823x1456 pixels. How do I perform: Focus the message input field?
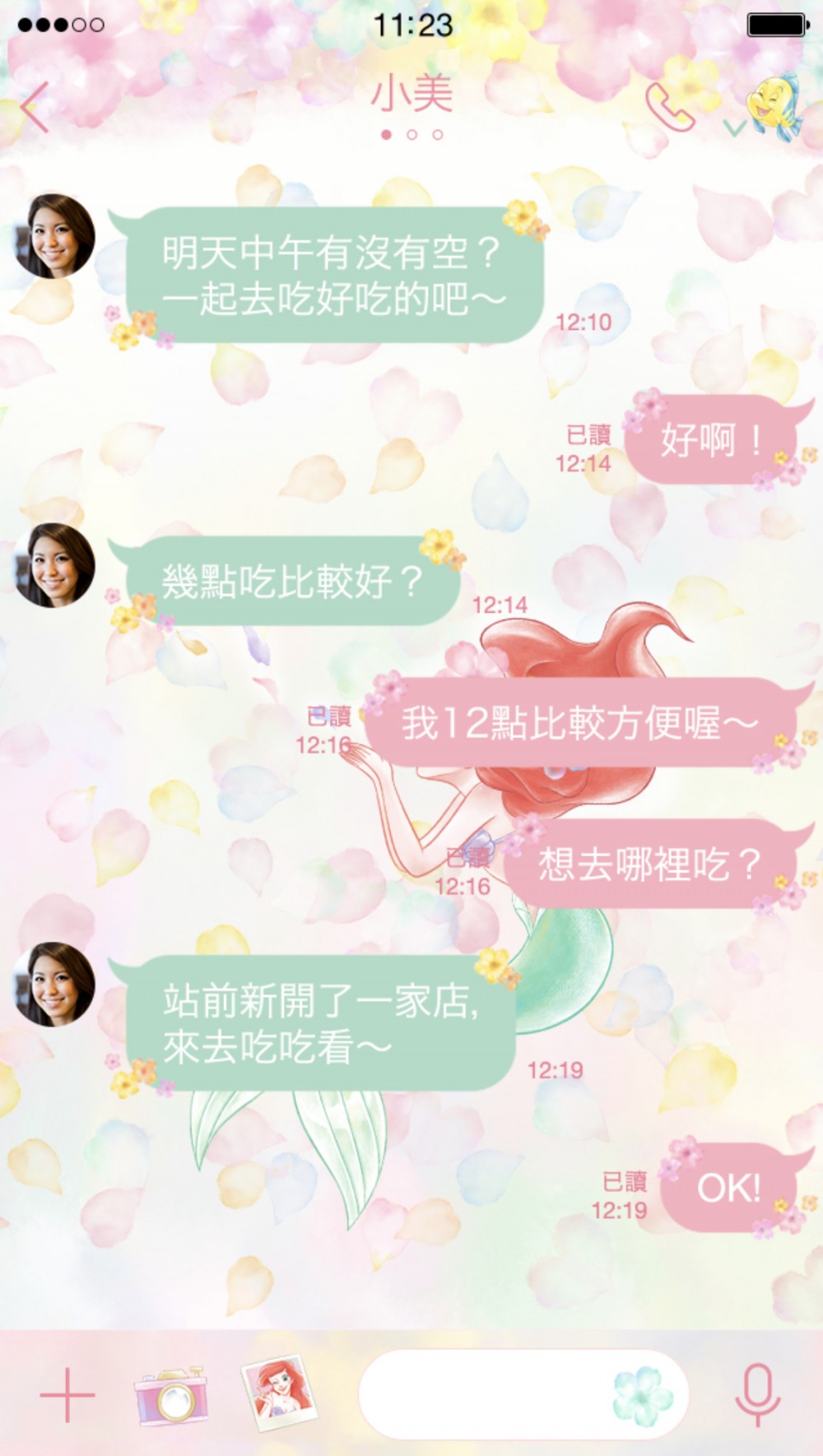[x=486, y=1395]
